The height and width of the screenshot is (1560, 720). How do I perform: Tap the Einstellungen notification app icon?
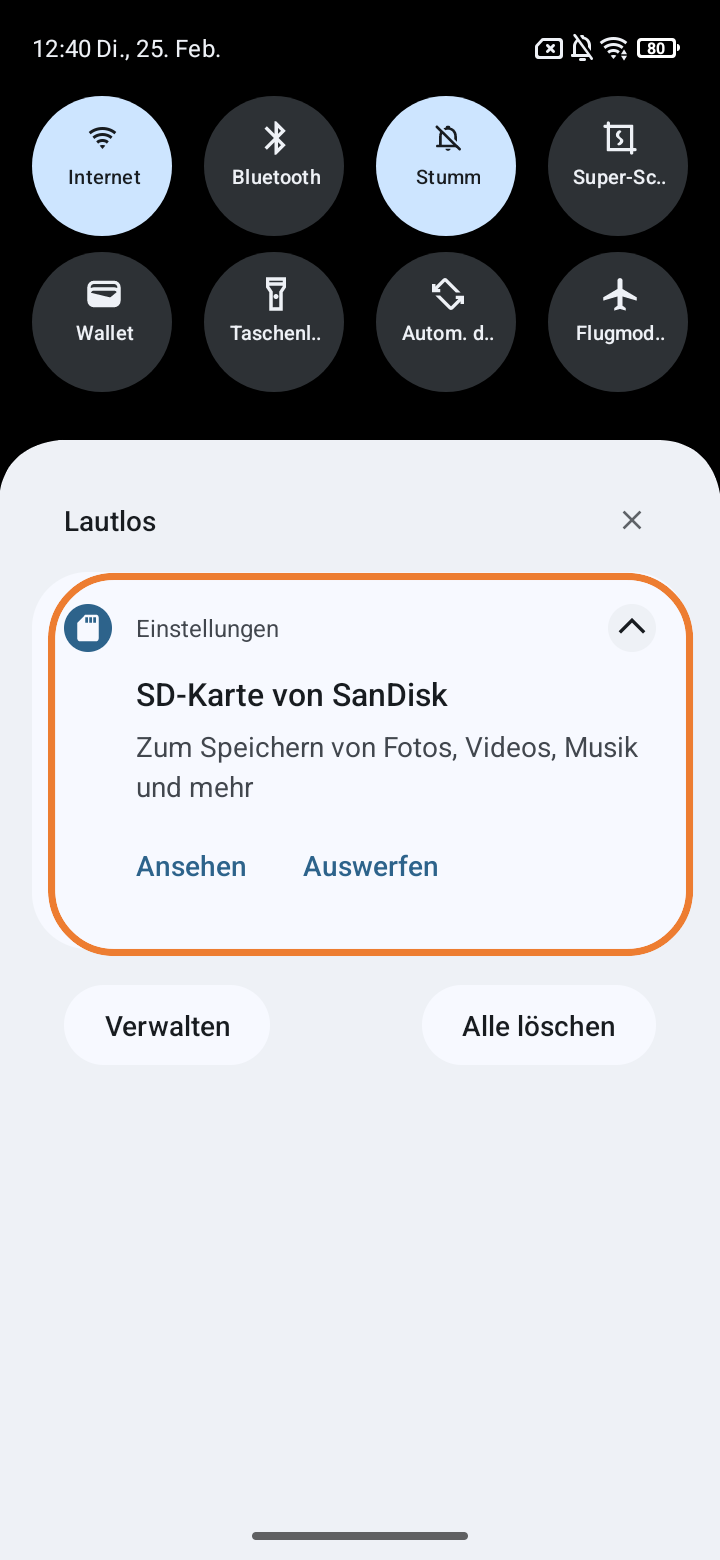click(x=88, y=628)
